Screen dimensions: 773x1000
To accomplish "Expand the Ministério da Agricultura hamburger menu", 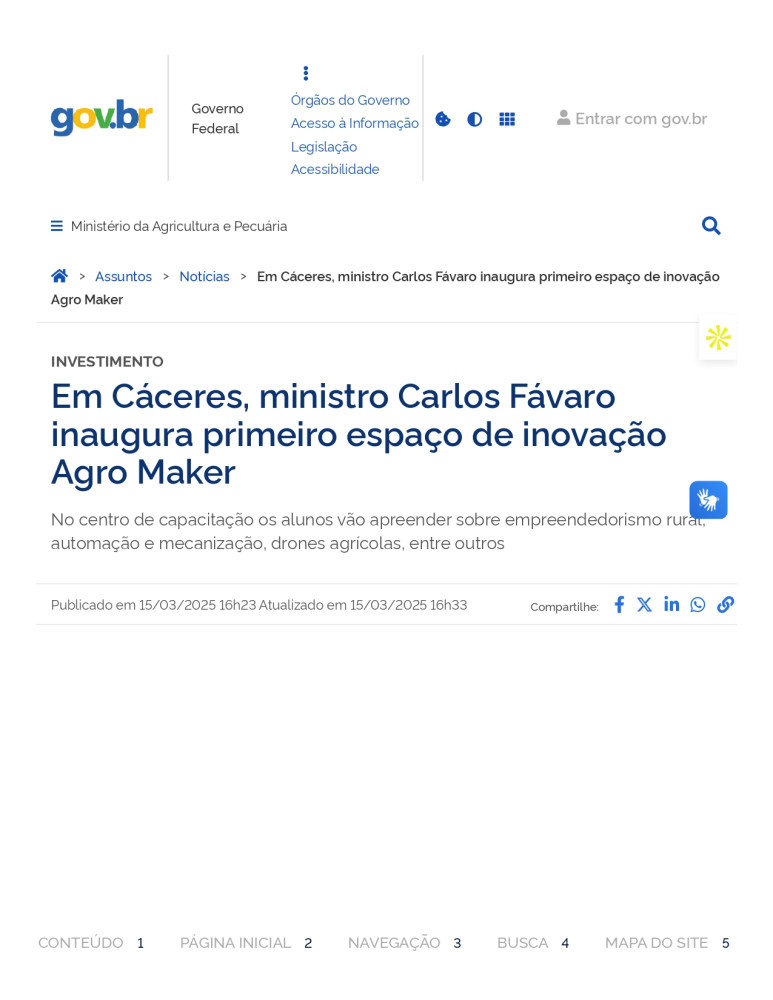I will [56, 225].
